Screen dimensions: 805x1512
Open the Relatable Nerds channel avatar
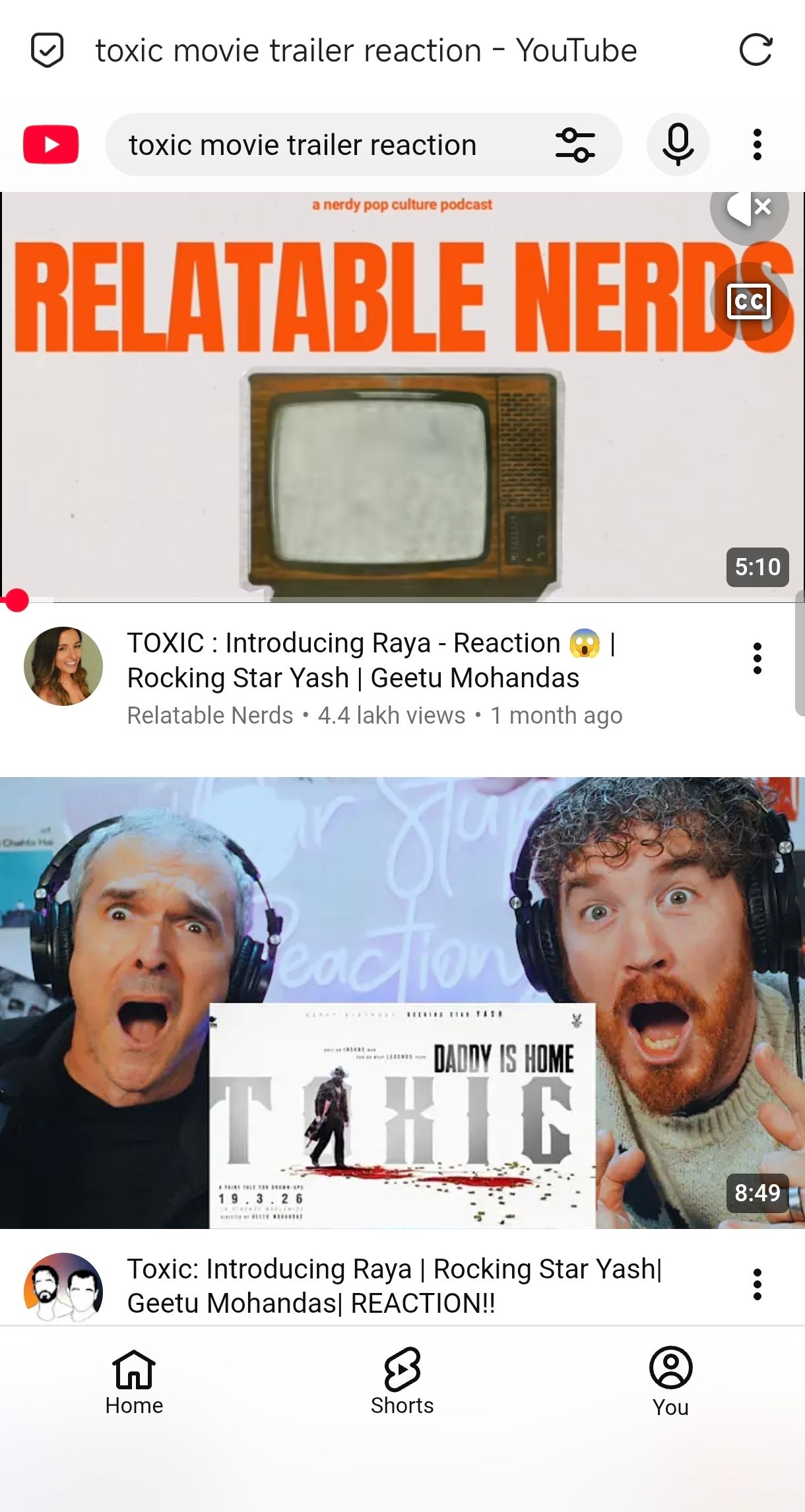click(63, 666)
